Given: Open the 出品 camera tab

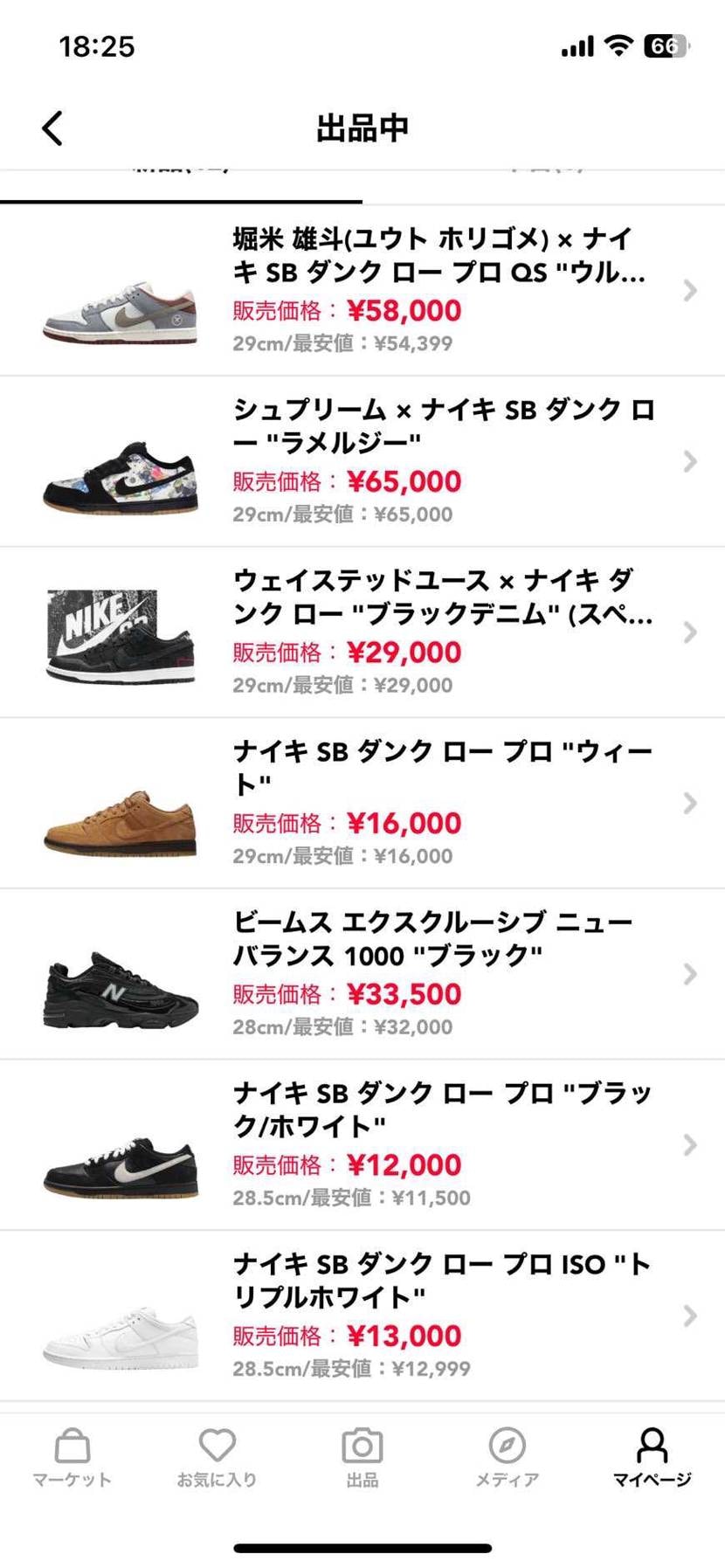Looking at the screenshot, I should click(362, 1457).
